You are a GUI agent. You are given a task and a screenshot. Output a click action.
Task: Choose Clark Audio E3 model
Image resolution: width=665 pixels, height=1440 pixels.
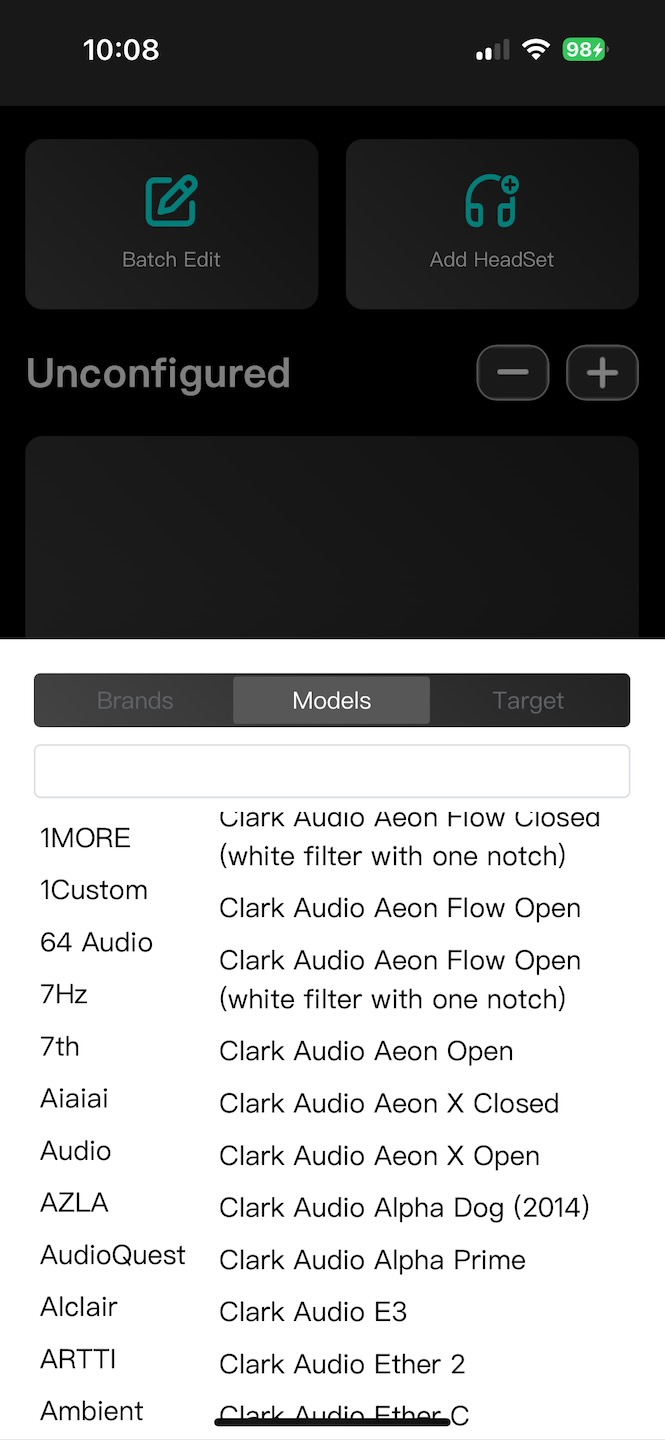pyautogui.click(x=313, y=1312)
